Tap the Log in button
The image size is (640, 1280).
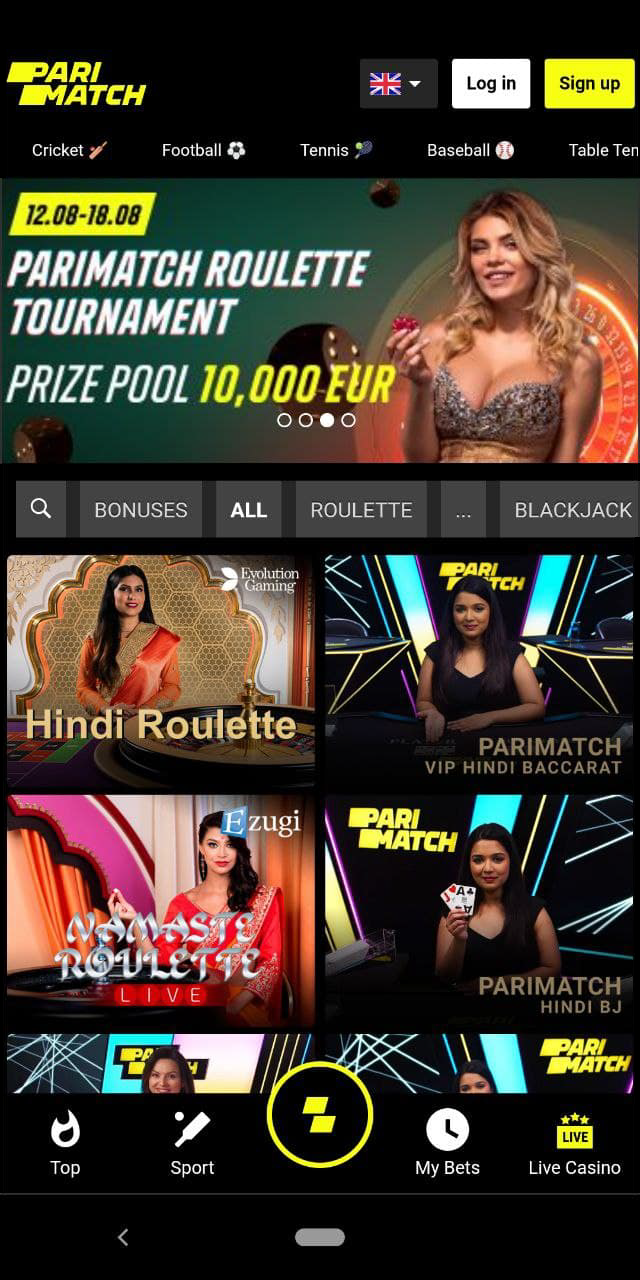pos(491,83)
